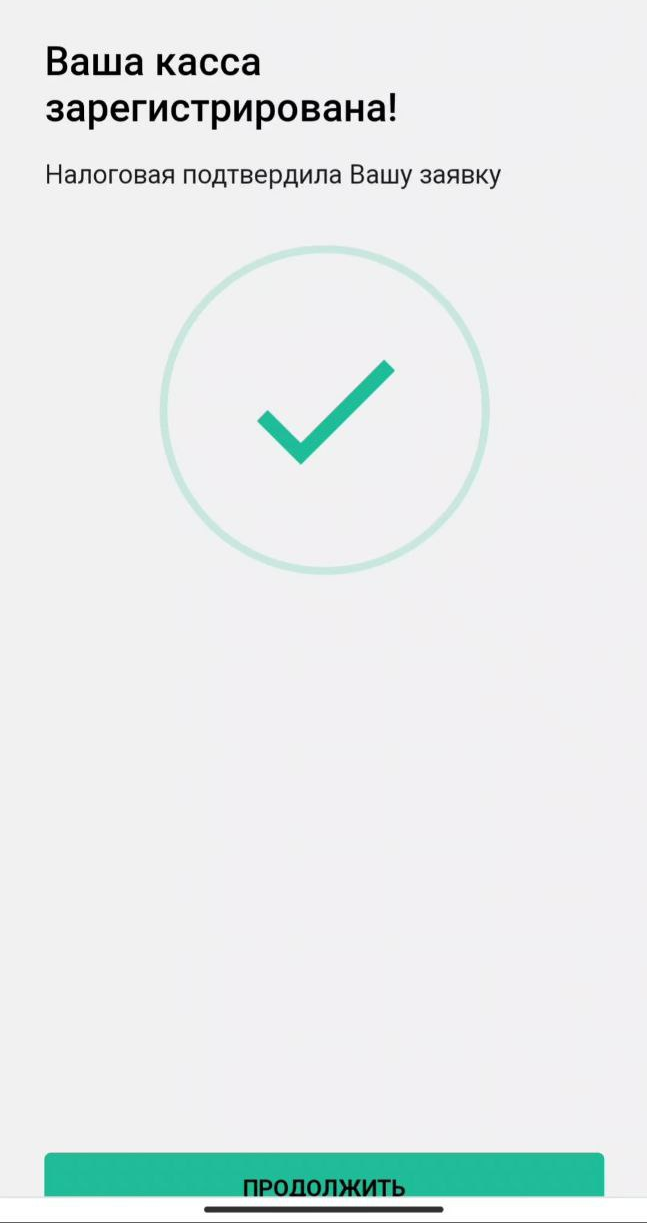Tap the ПРОДОЛЖИТЬ button
The height and width of the screenshot is (1223, 647).
(x=324, y=1175)
